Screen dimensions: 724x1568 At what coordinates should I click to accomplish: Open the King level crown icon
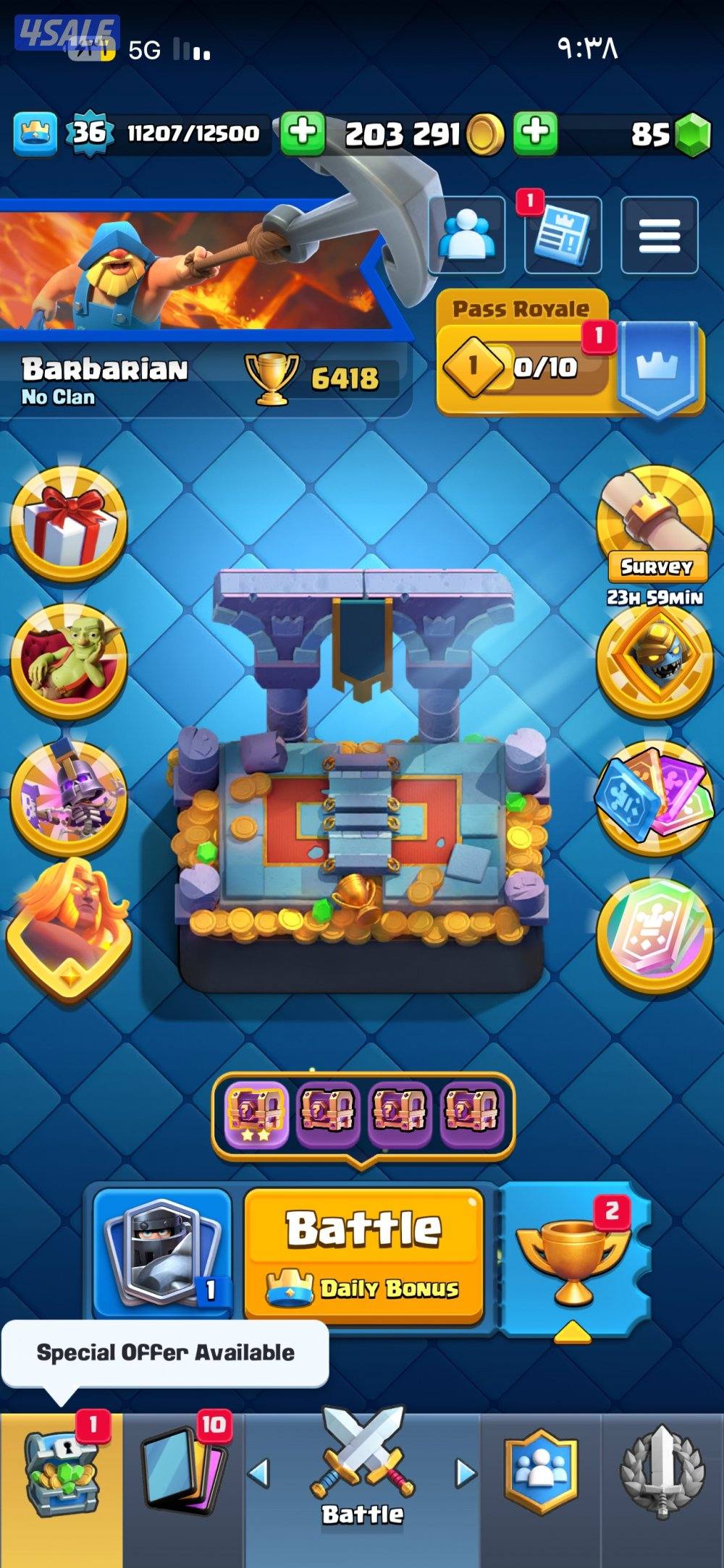tap(35, 133)
